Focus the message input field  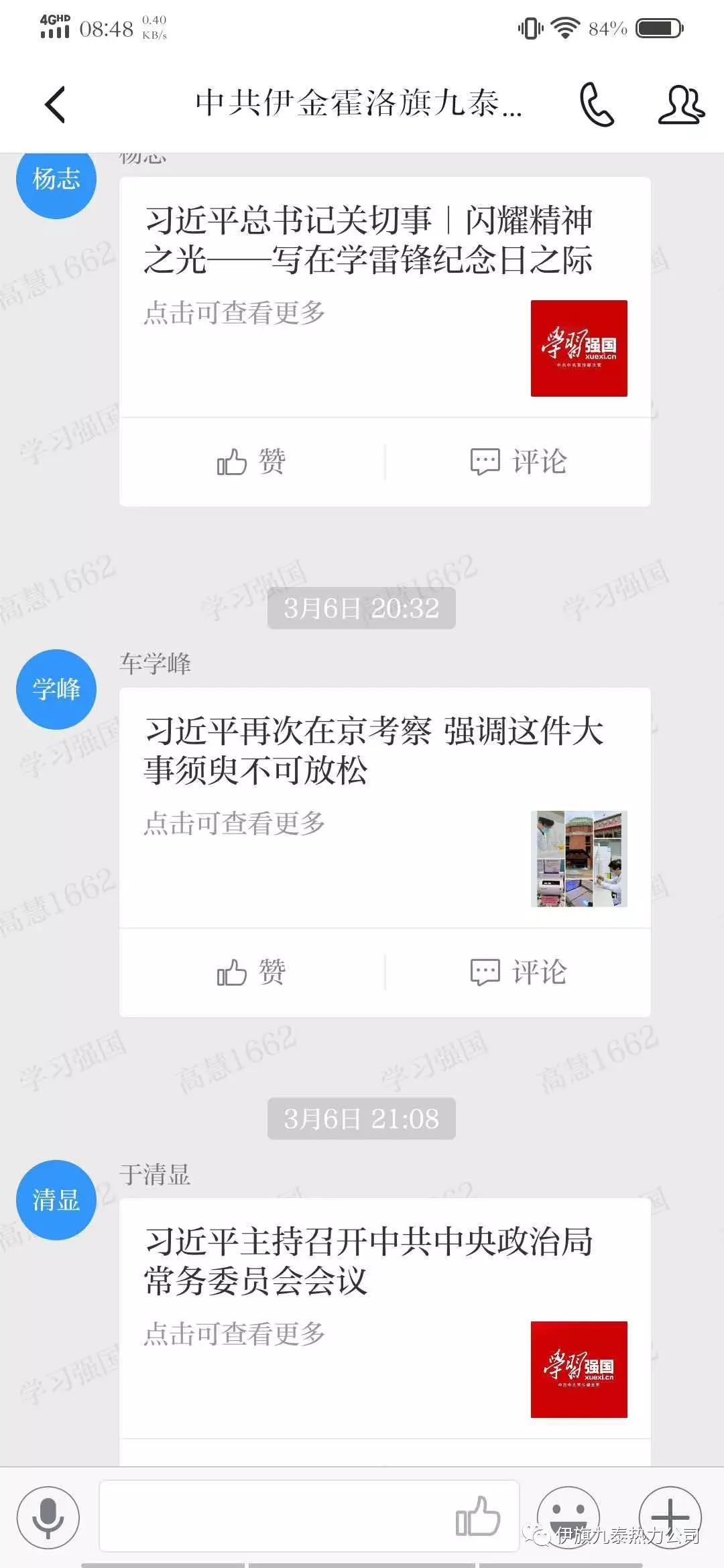tap(275, 1517)
